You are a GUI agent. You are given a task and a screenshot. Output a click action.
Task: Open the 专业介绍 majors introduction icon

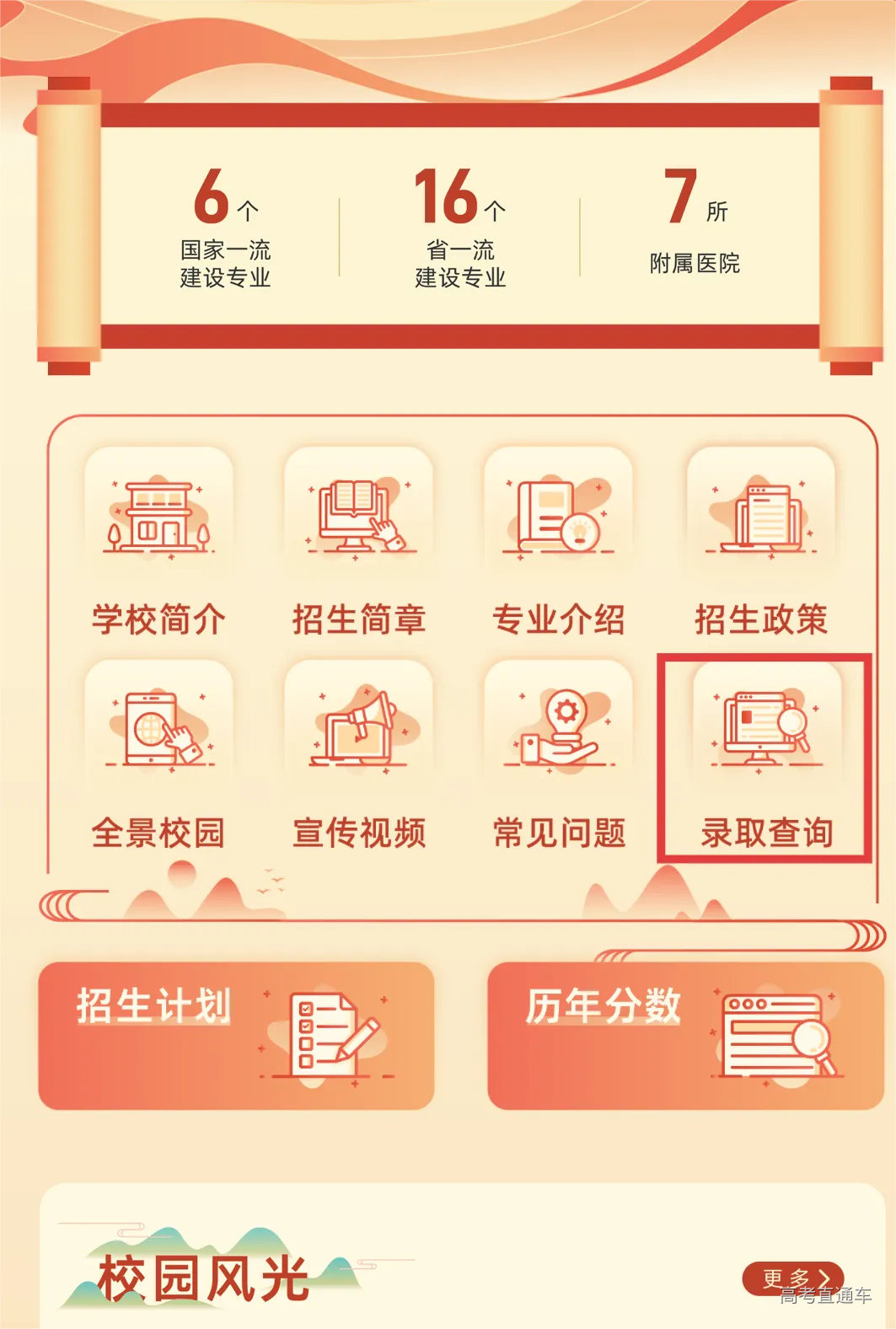561,517
